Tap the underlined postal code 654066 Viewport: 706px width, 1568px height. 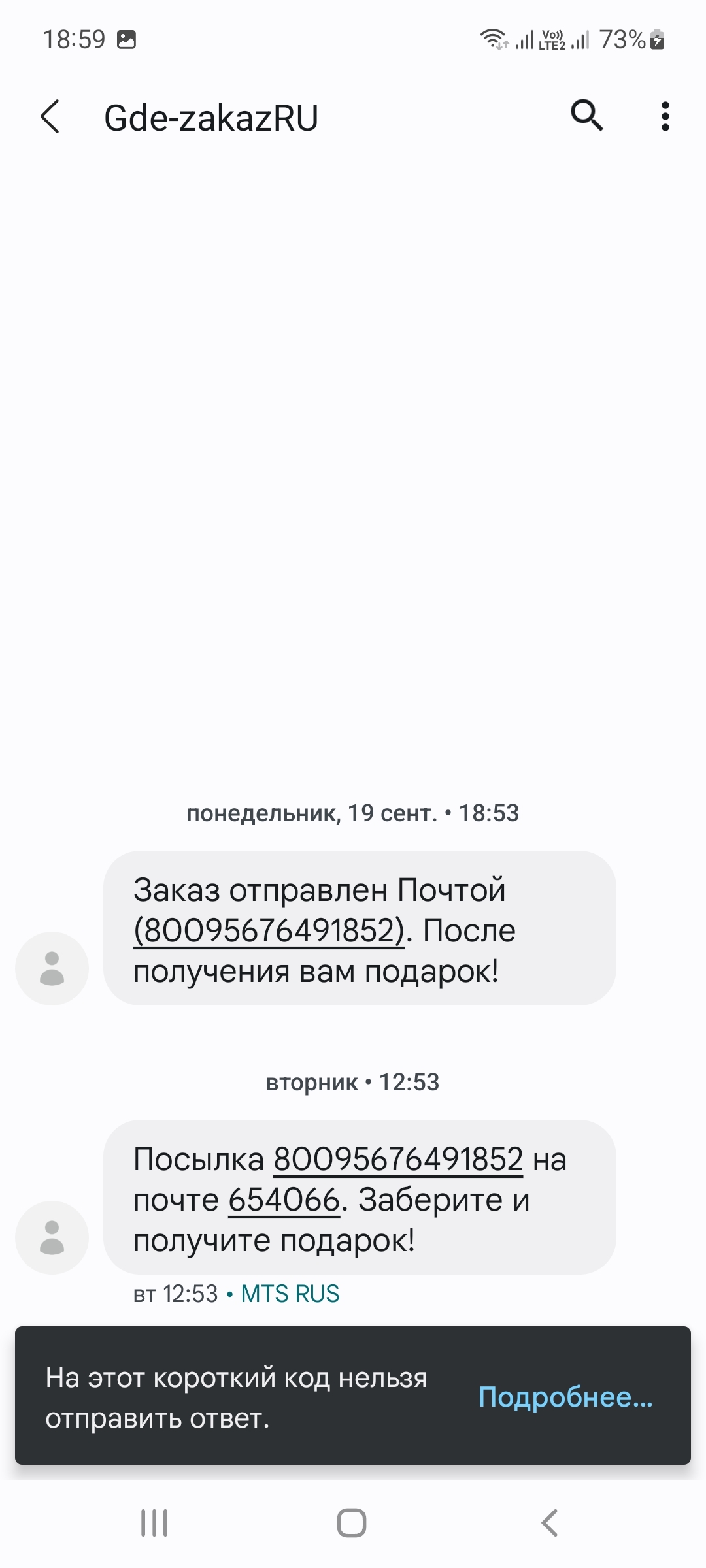284,1200
